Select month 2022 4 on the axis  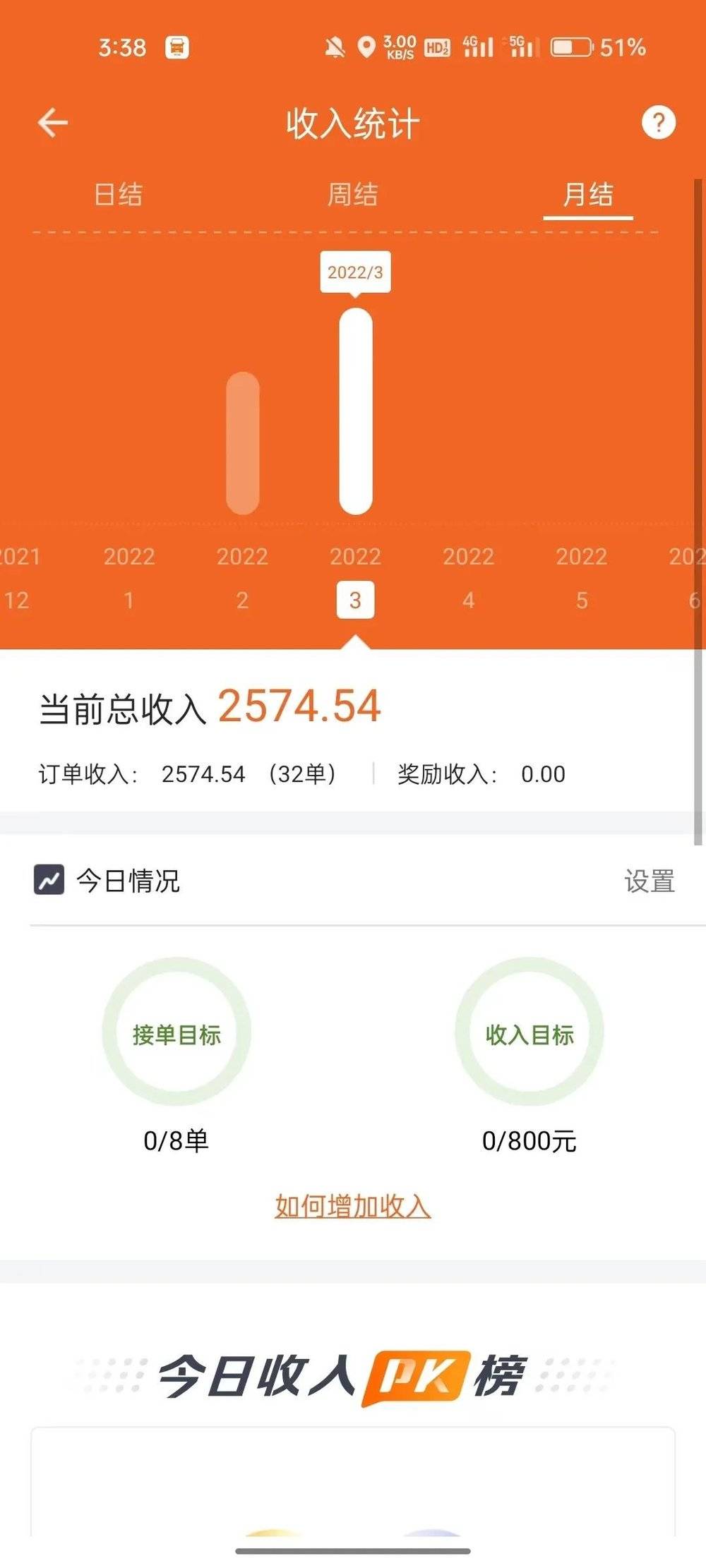[x=468, y=578]
